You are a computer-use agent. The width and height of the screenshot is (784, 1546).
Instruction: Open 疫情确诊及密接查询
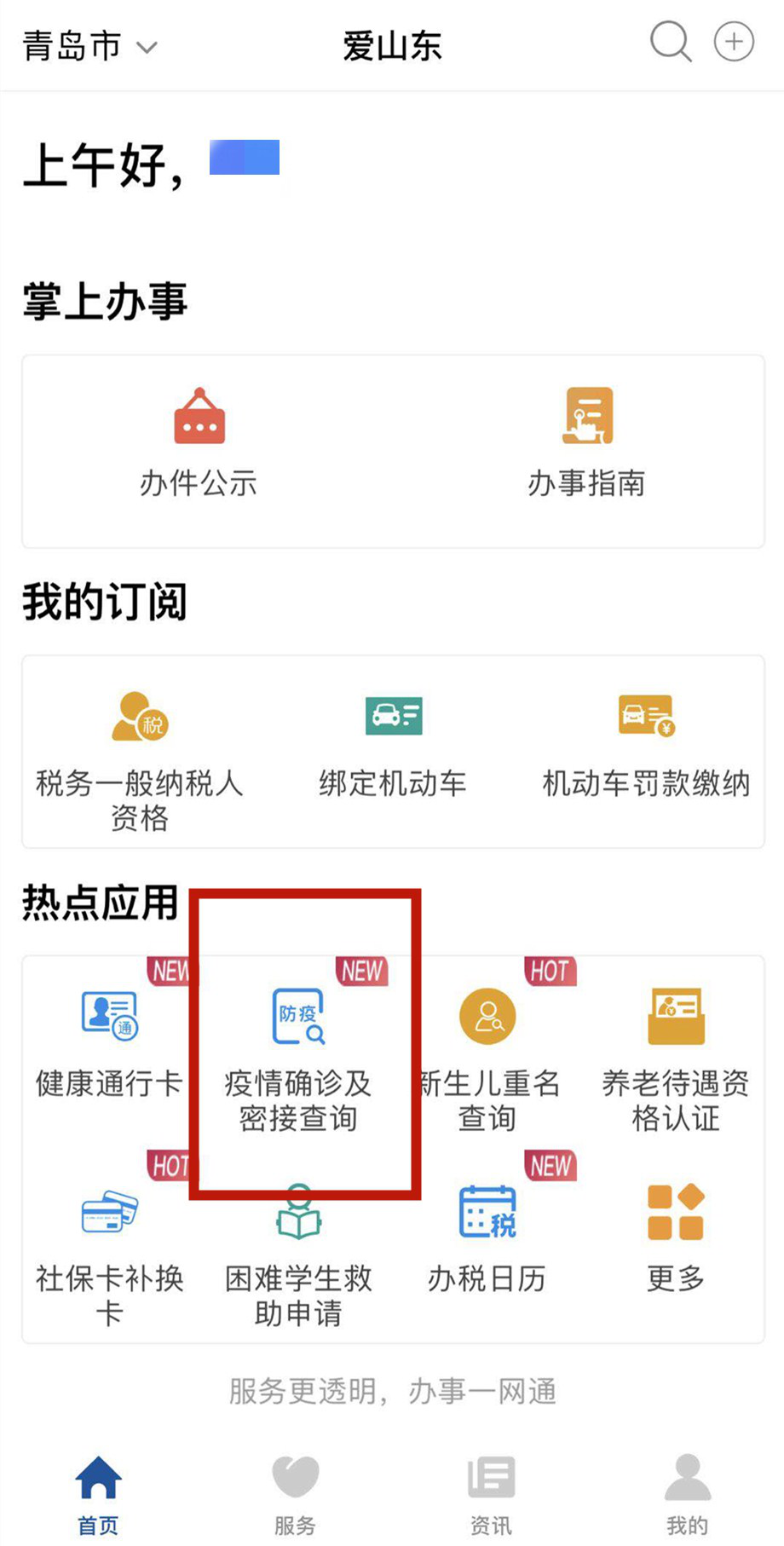coord(298,1057)
